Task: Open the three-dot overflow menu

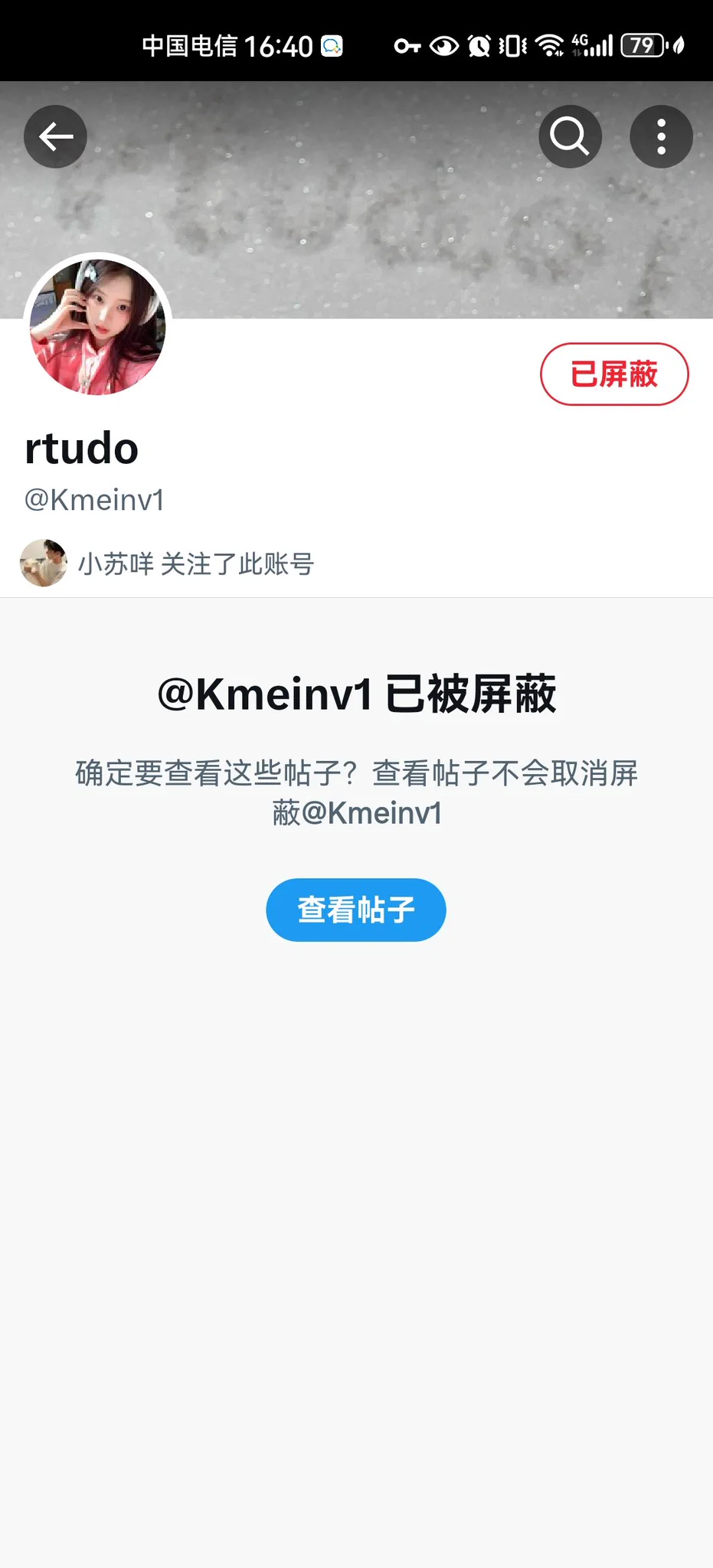Action: (x=661, y=137)
